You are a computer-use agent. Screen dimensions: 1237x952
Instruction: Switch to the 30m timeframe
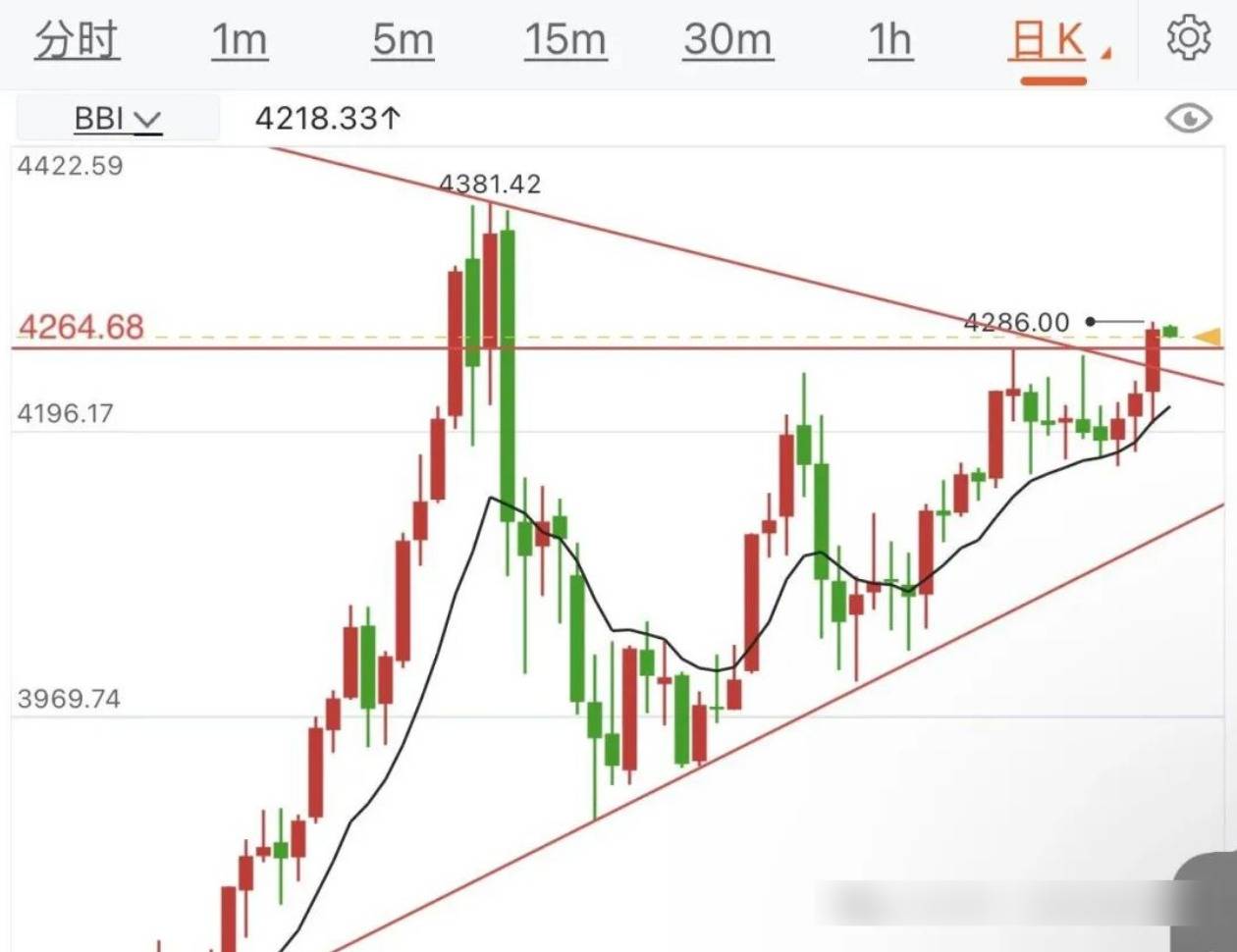(727, 41)
